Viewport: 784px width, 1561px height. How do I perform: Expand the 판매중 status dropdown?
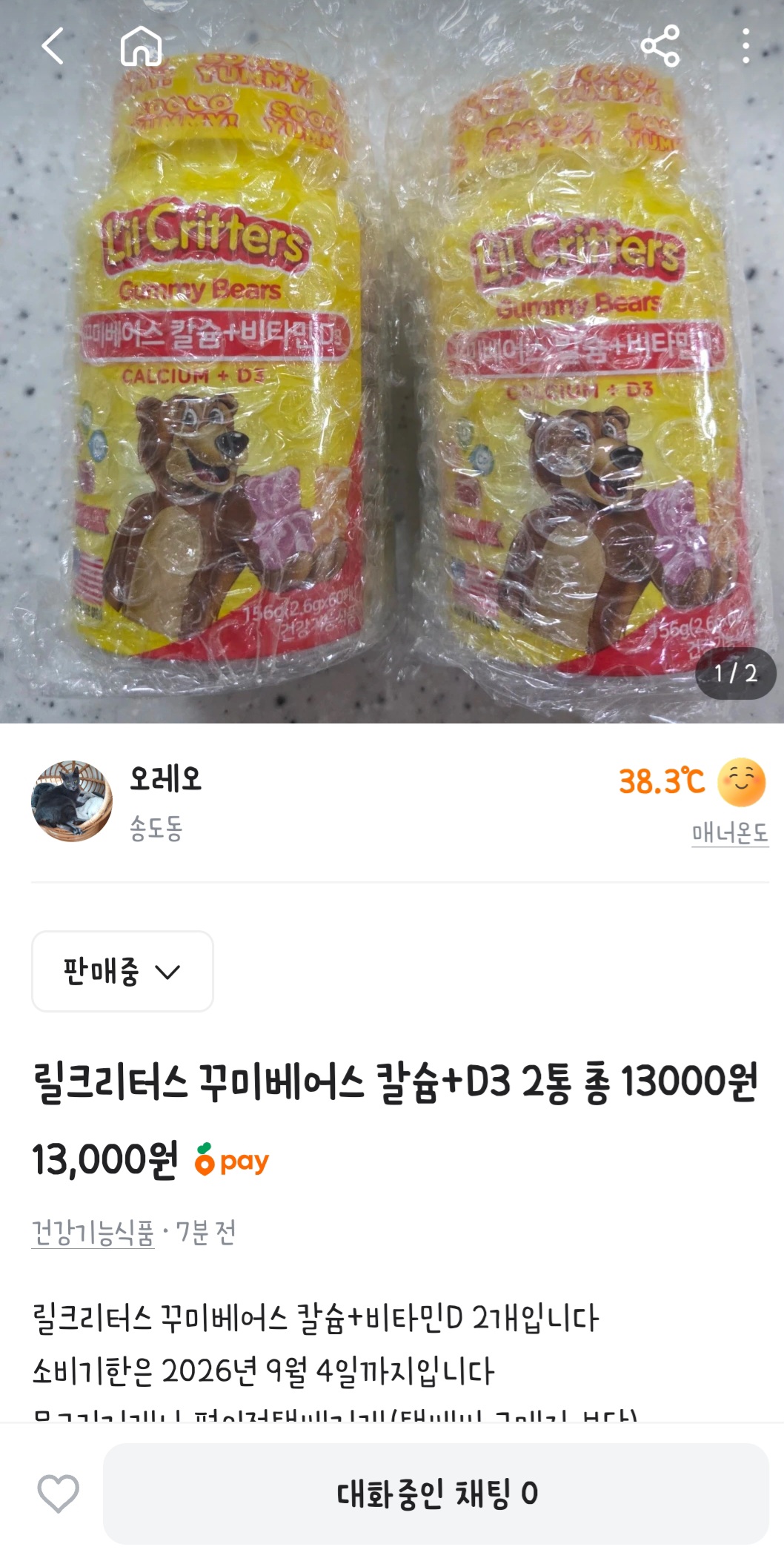122,971
